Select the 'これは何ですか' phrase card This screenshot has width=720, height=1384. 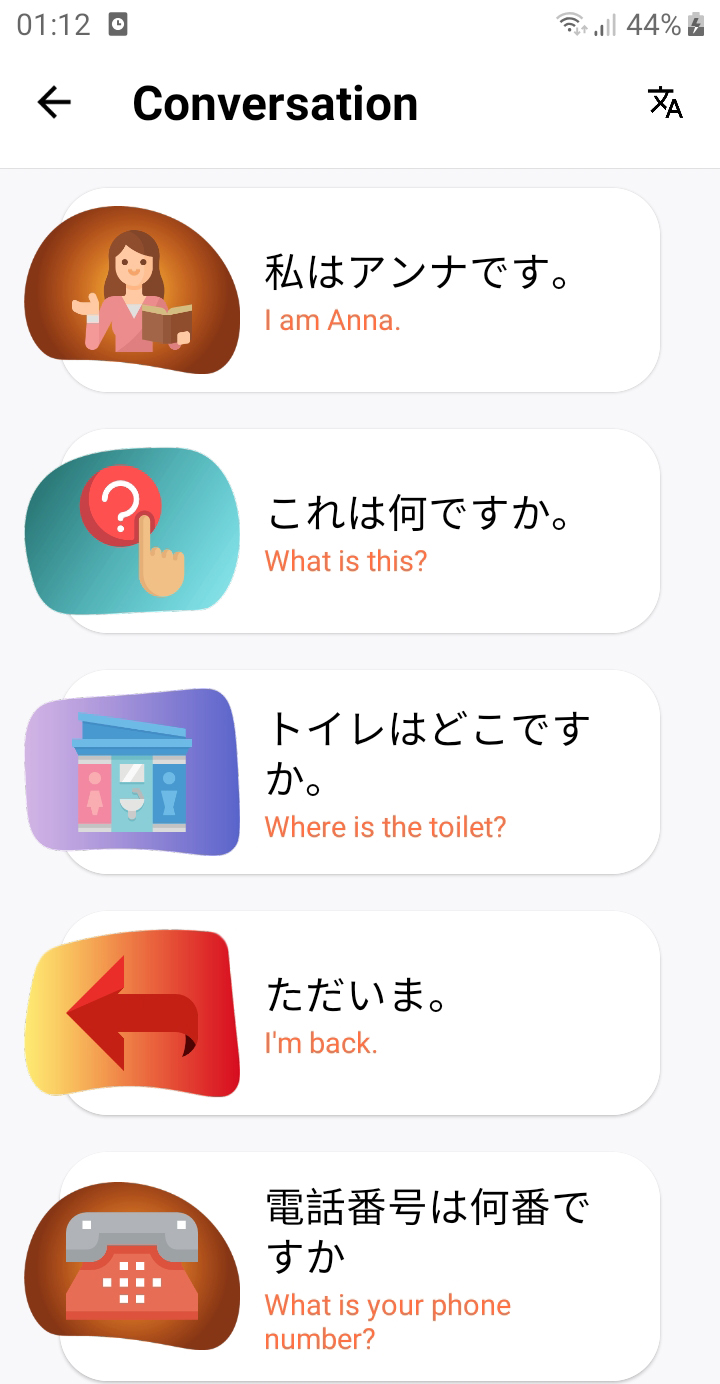click(x=400, y=529)
